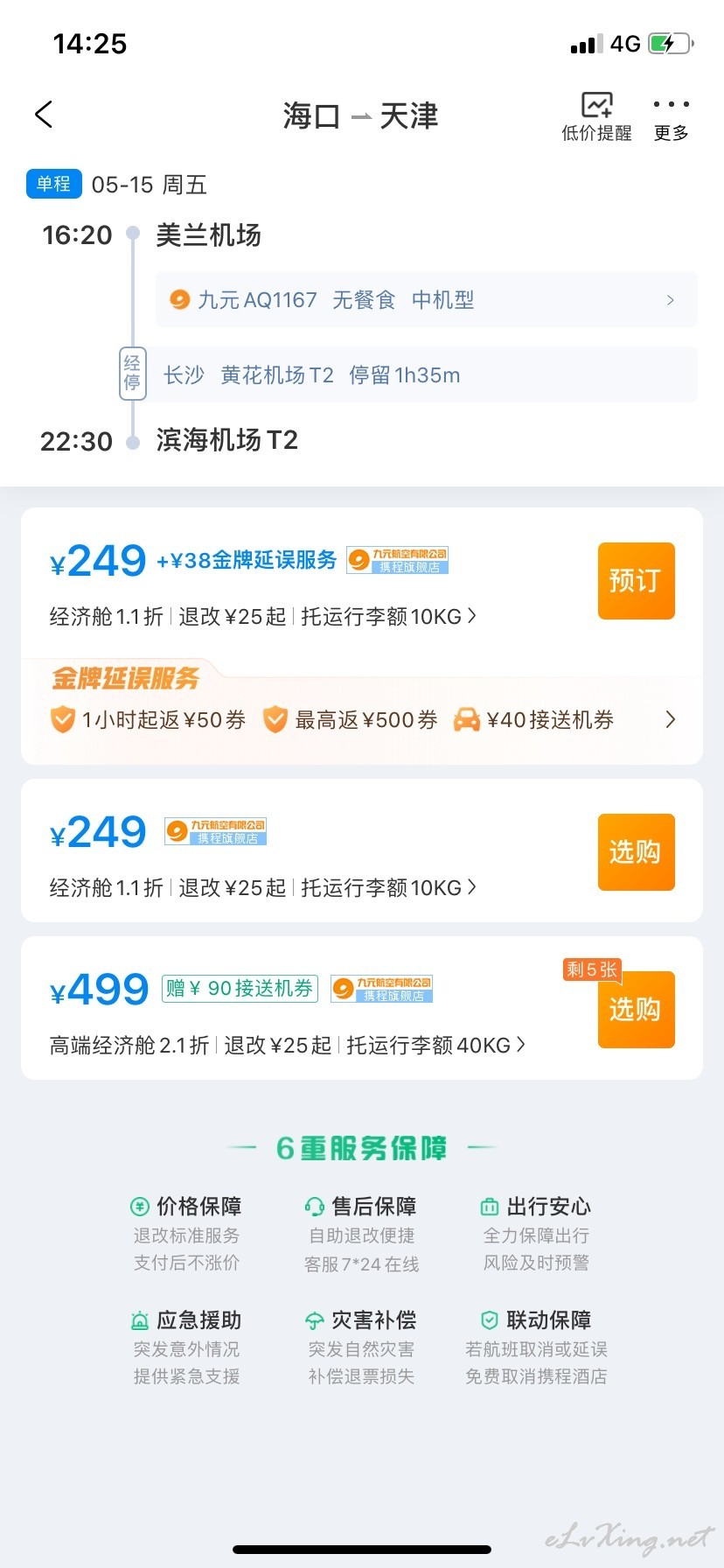View refund rules for the second ¥249 fare
Viewport: 724px width, 1568px height.
click(233, 888)
